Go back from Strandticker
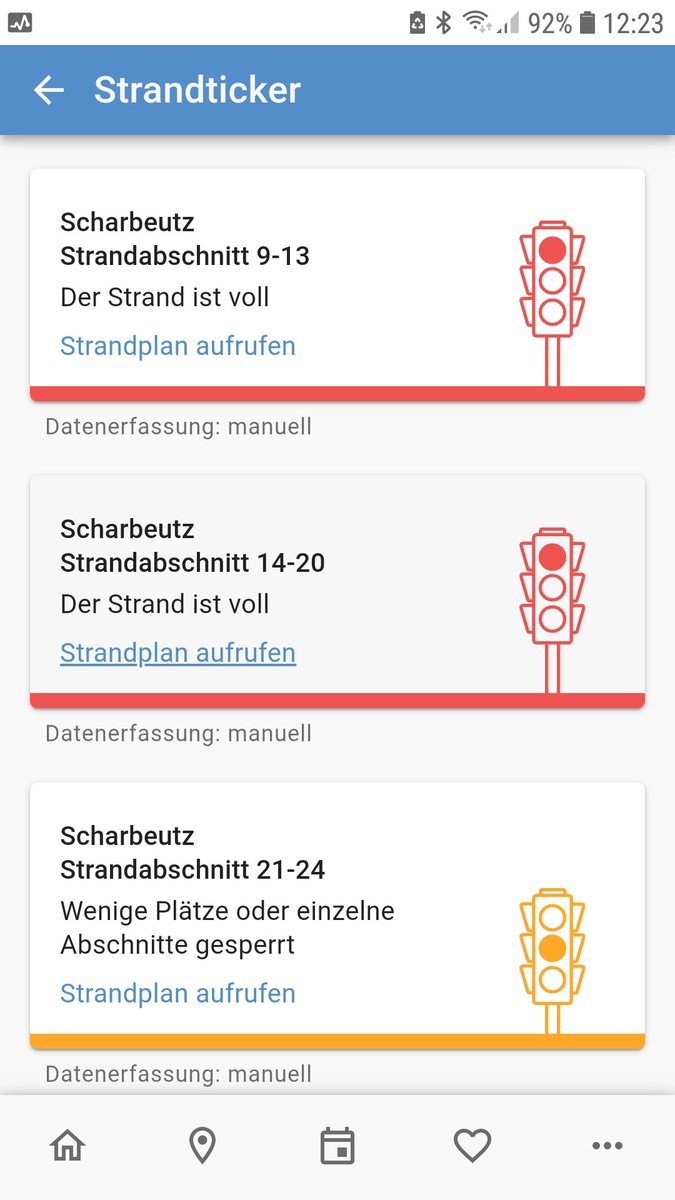 click(49, 90)
